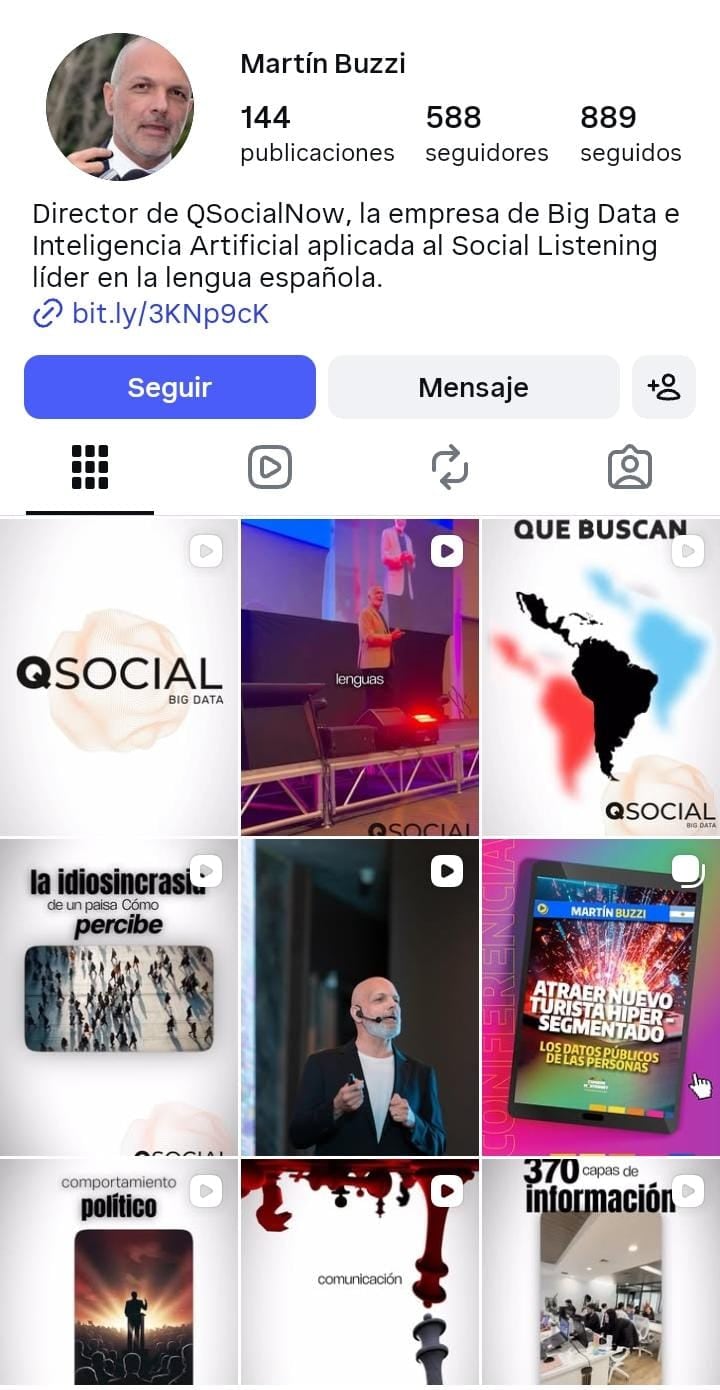The image size is (720, 1390).
Task: Open the tagged photos tab icon
Action: click(630, 466)
